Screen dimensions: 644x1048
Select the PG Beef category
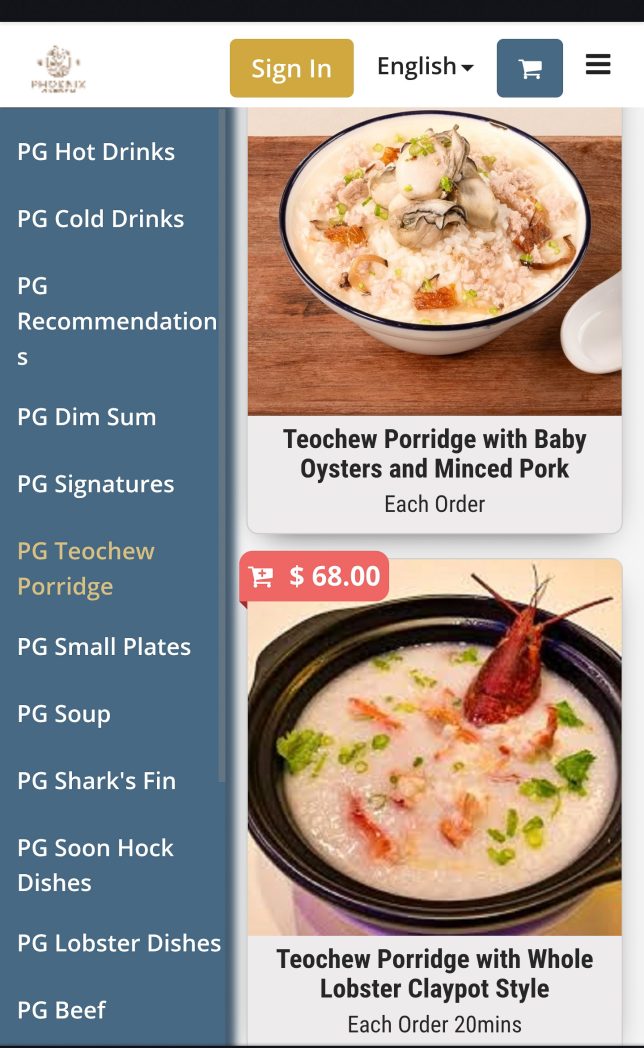pyautogui.click(x=61, y=1010)
